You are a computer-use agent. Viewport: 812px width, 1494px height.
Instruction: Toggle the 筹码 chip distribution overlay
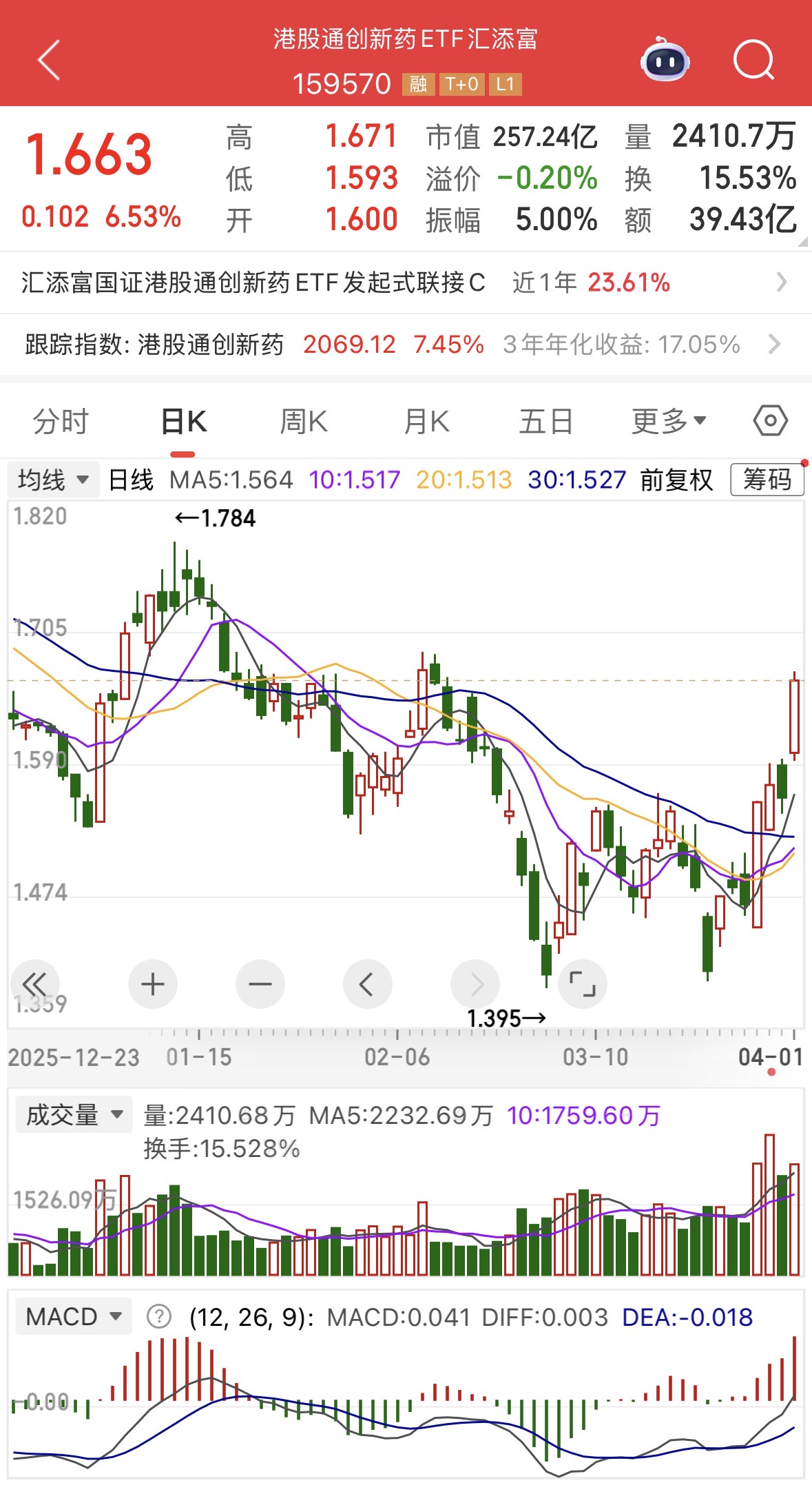[x=767, y=480]
